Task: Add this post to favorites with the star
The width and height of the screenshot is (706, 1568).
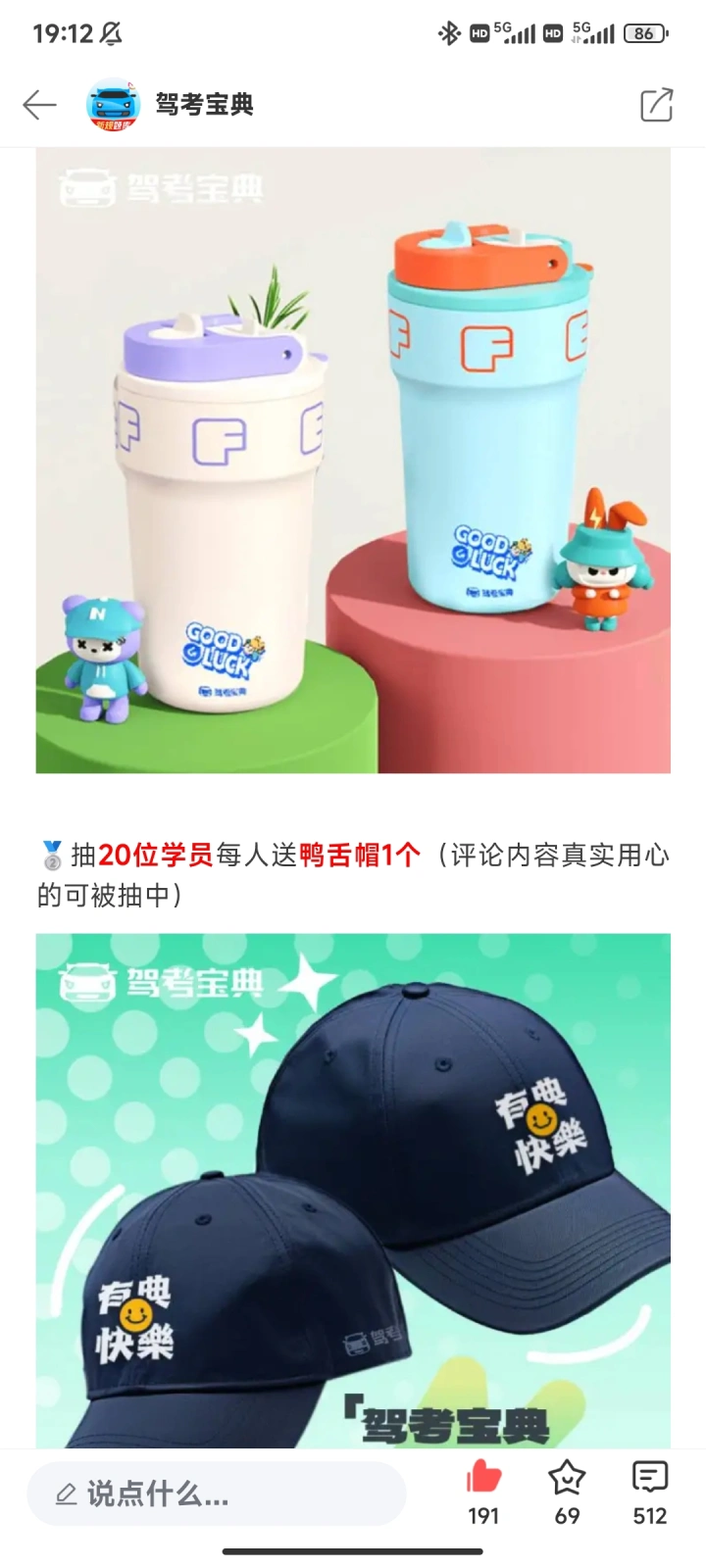Action: click(x=567, y=1478)
